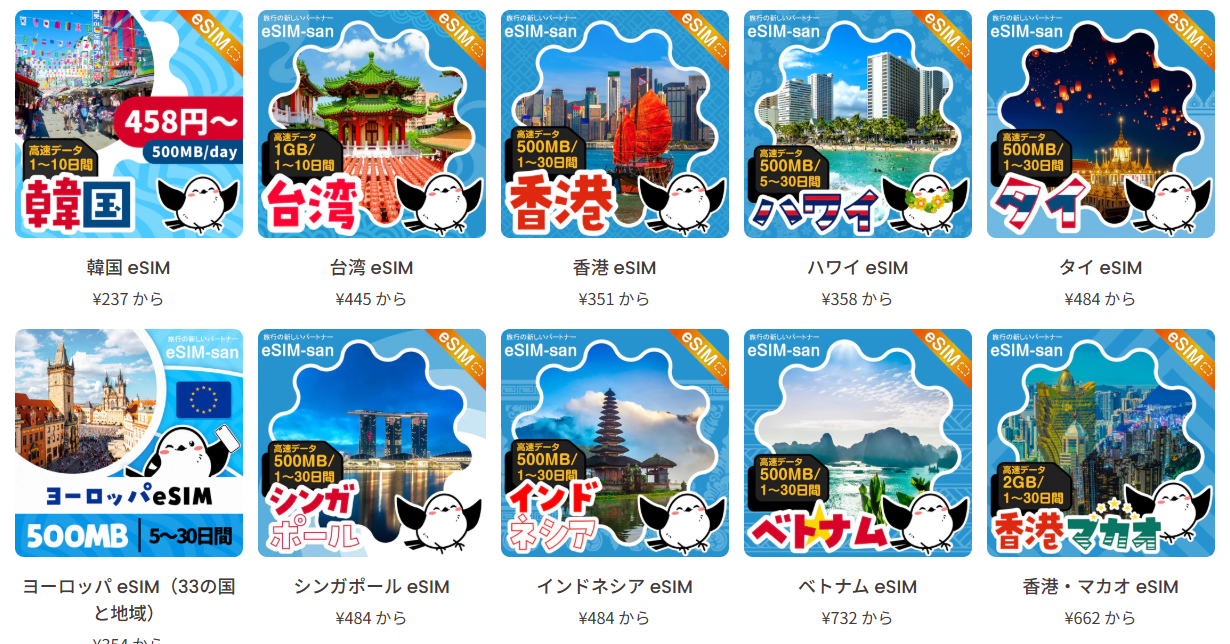Select the 台湾 eSIM product

(371, 124)
